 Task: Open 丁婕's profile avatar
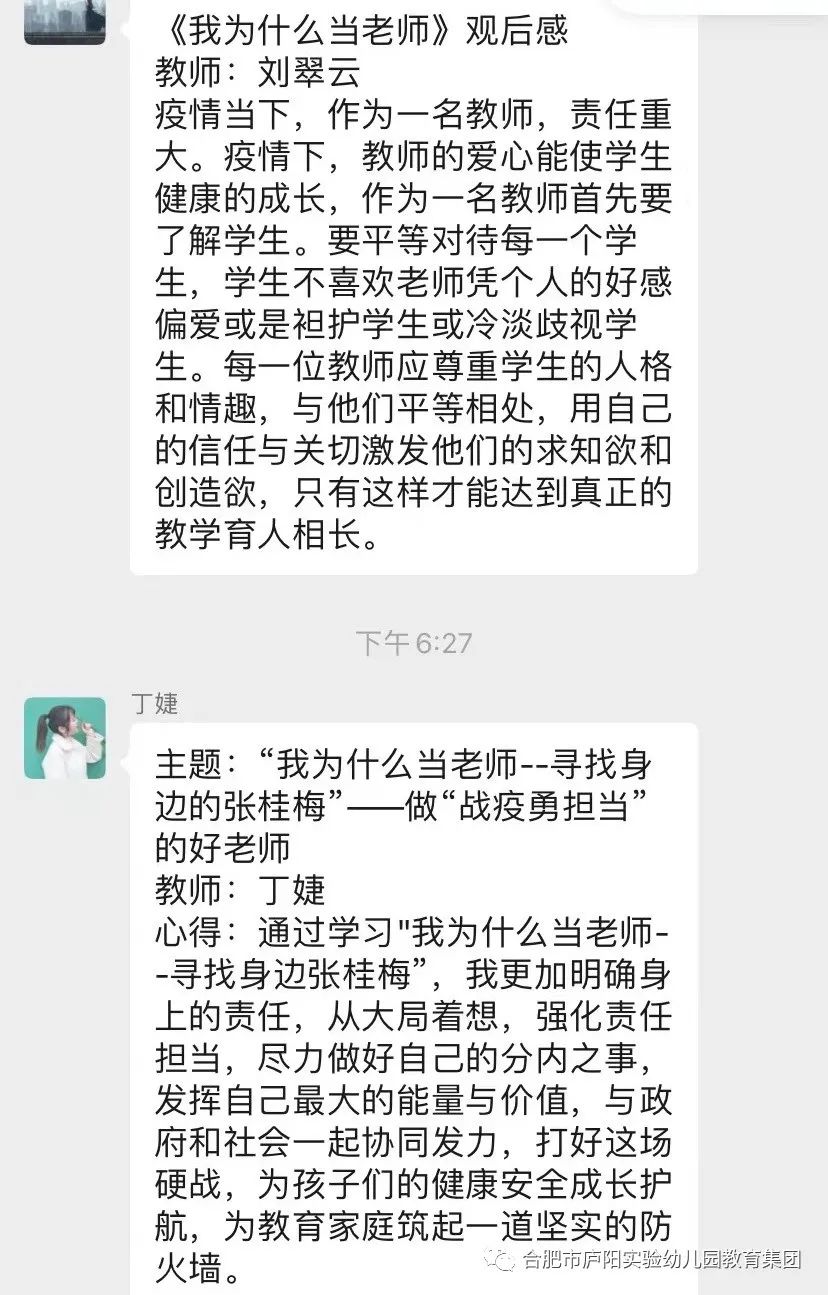[x=65, y=738]
